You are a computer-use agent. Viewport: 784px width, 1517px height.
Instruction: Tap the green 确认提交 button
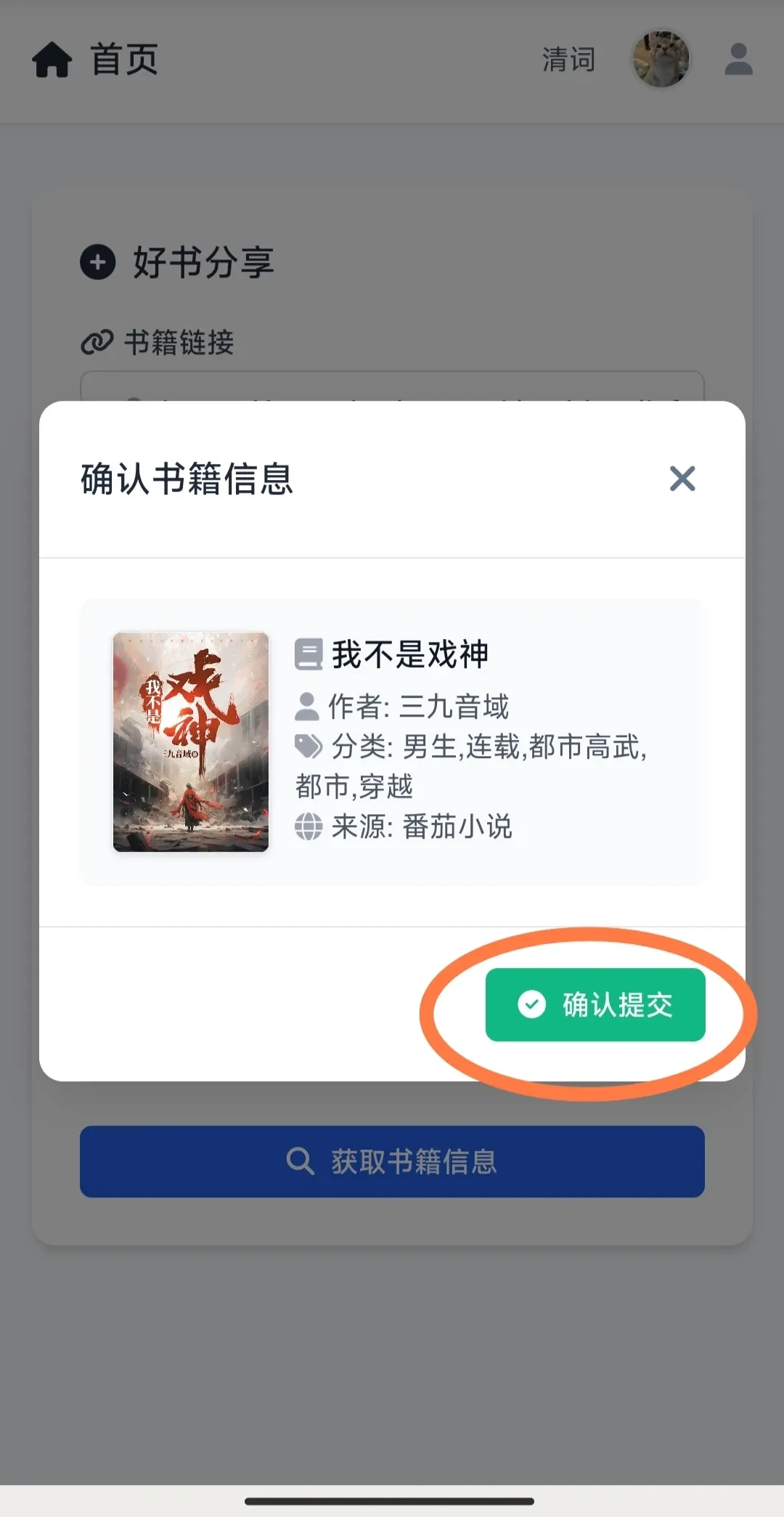[595, 1005]
